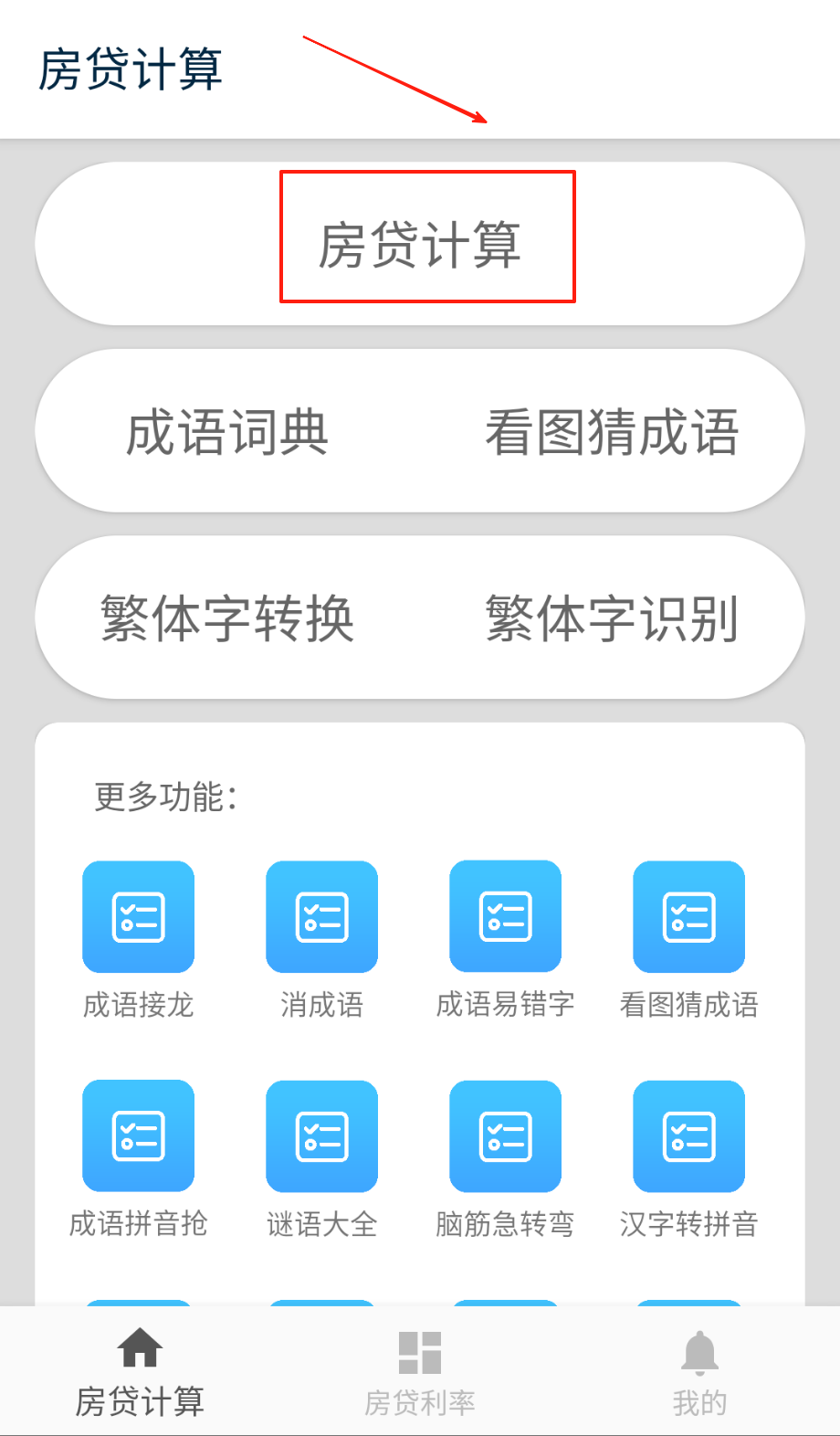
Task: Launch 繁体字转换 converter
Action: point(227,618)
